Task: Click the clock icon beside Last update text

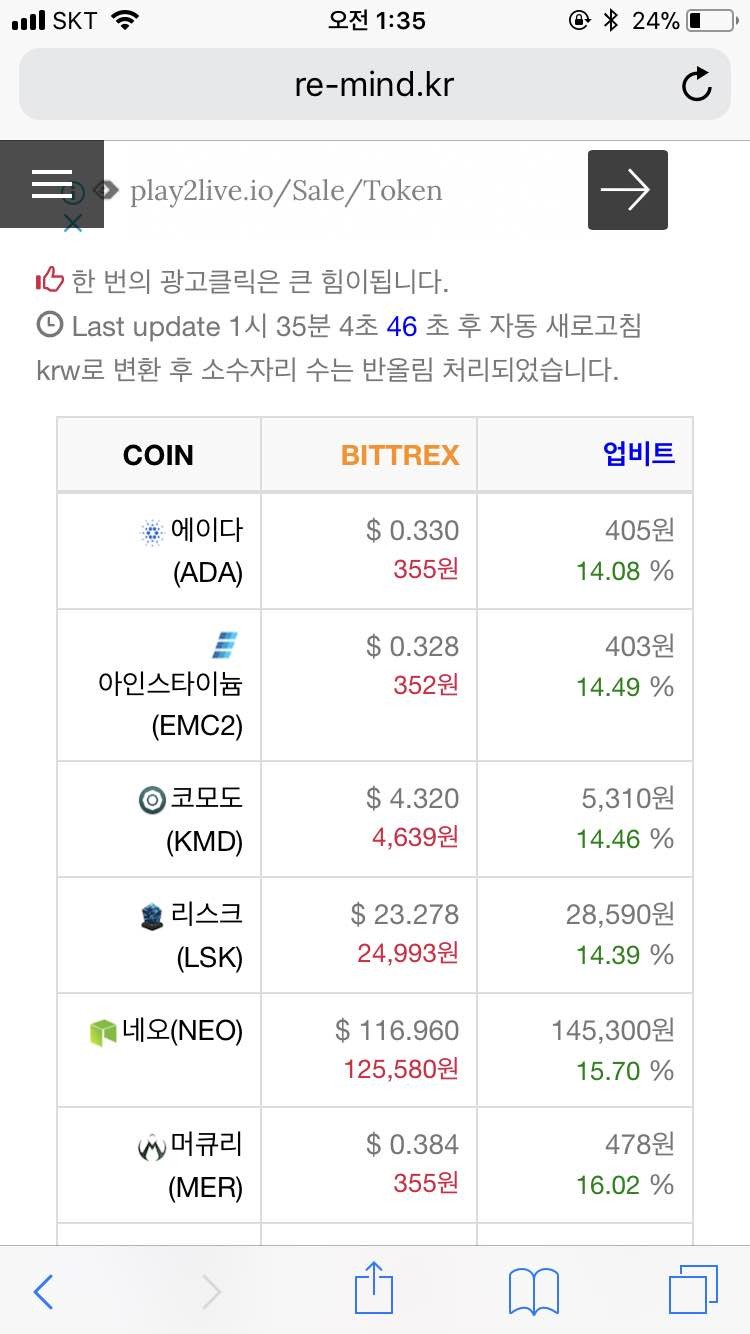Action: [48, 326]
